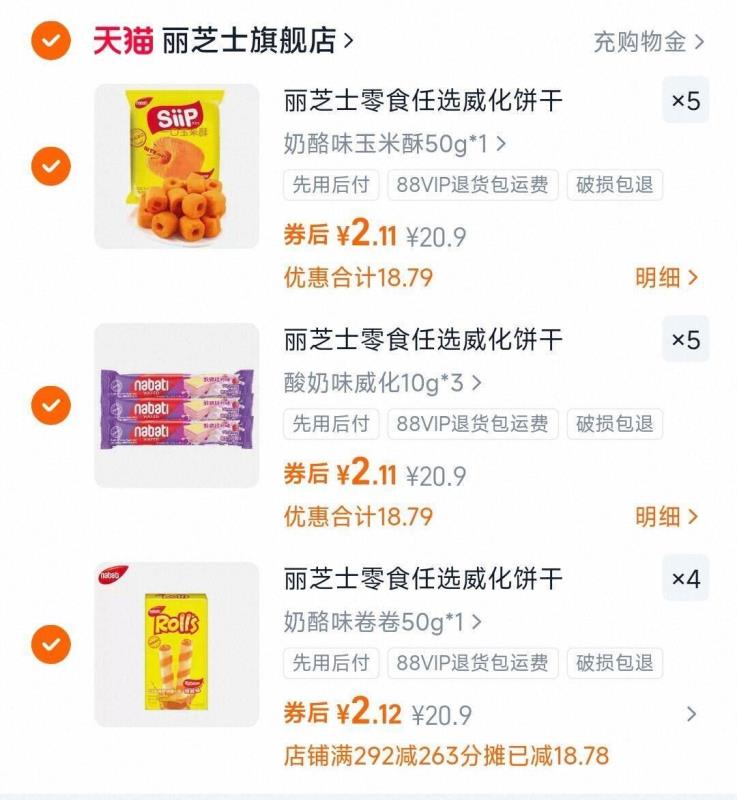
Task: Tap the nabati wafer sticks thumbnail
Action: tap(177, 407)
